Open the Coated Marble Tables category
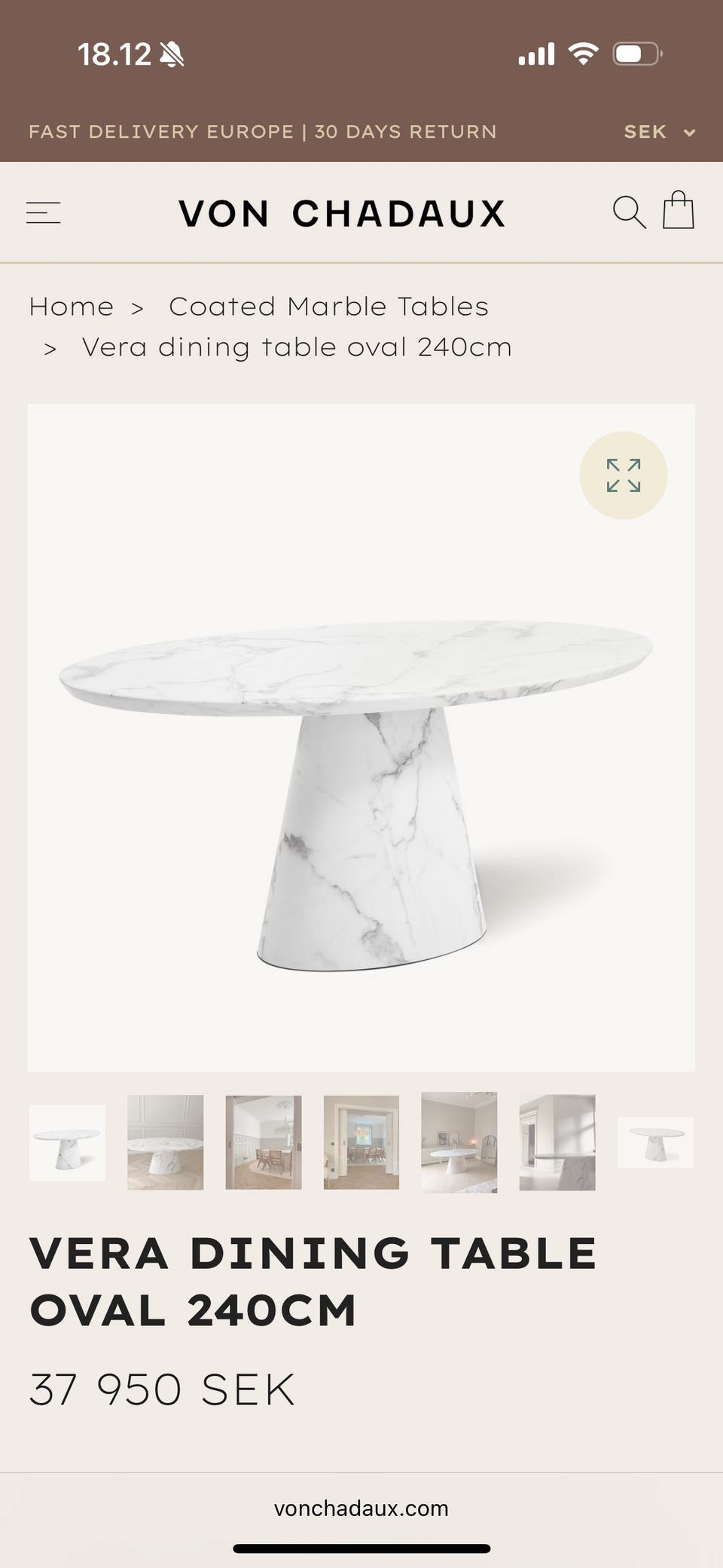The width and height of the screenshot is (723, 1568). tap(328, 307)
